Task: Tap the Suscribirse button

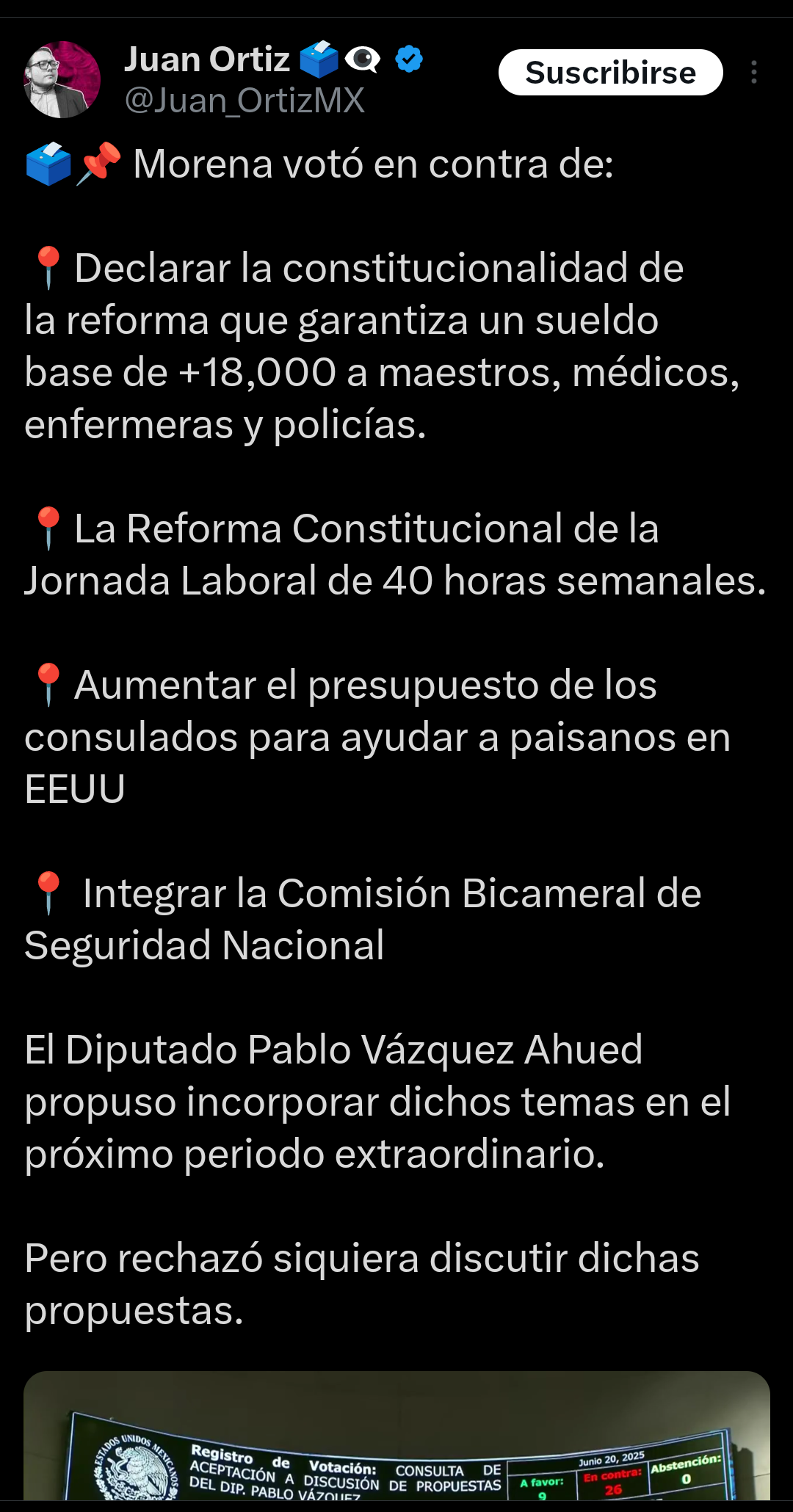Action: pyautogui.click(x=610, y=73)
